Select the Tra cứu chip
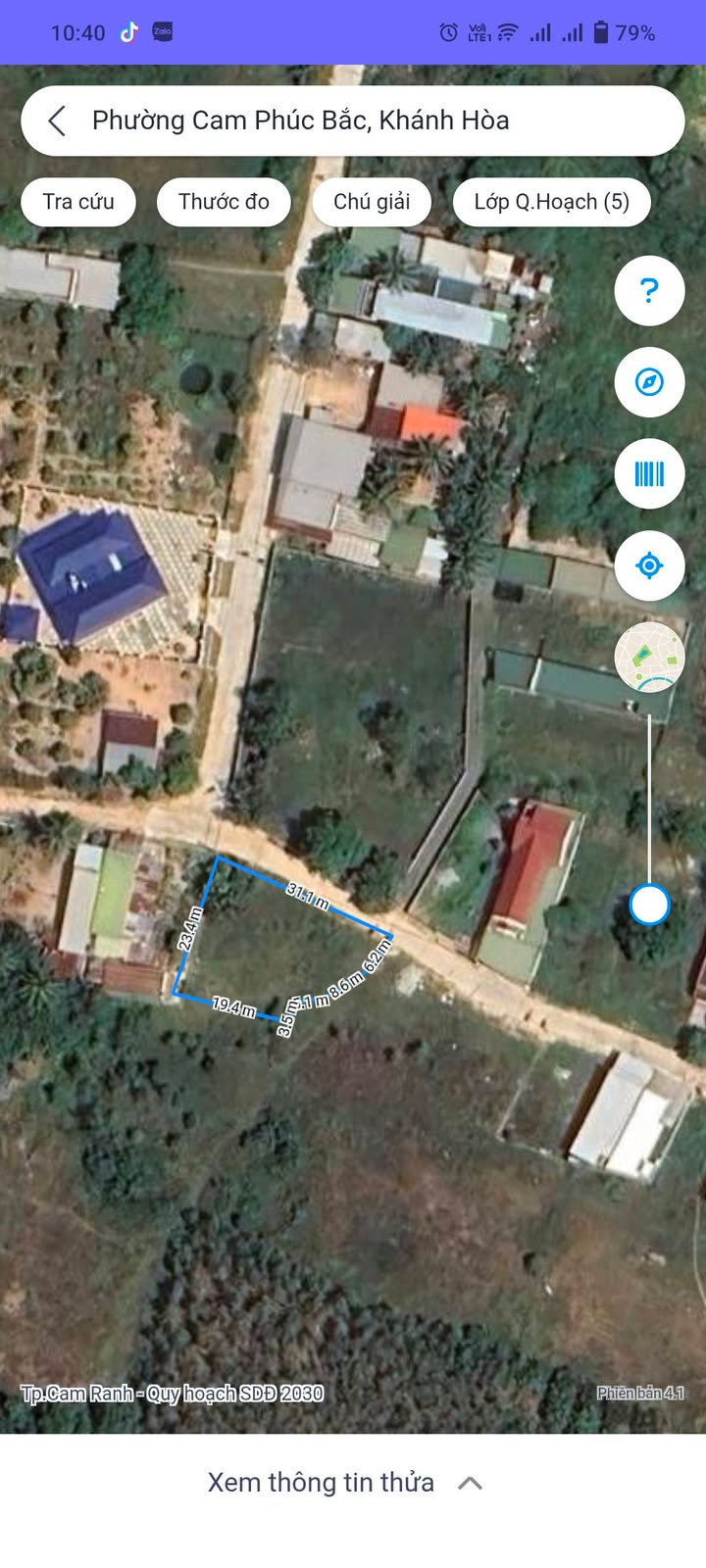706x1568 pixels. point(78,202)
